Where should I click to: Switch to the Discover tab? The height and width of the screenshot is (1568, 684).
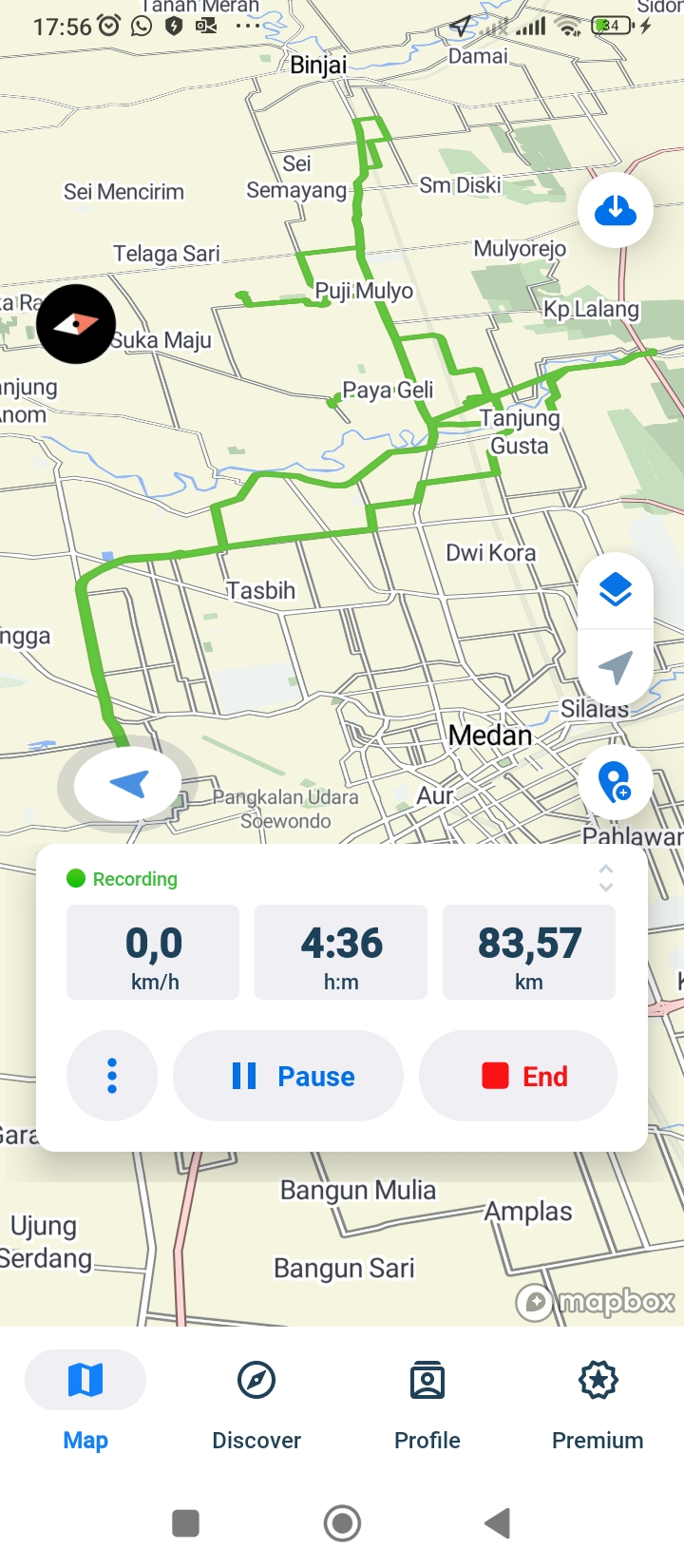(256, 1404)
